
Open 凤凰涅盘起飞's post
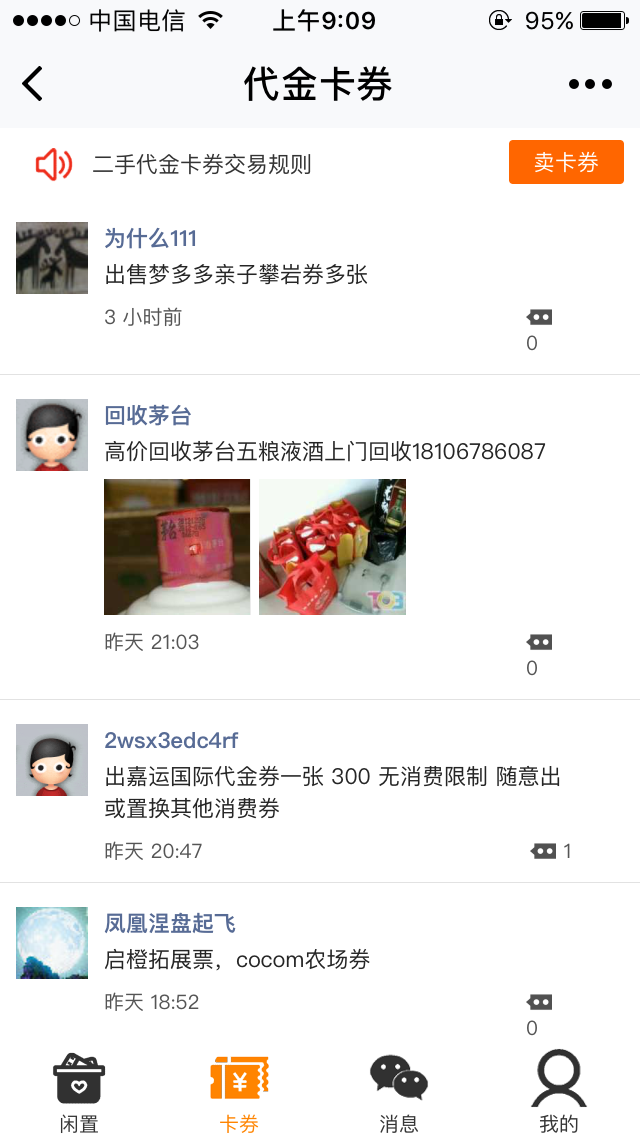[238, 960]
